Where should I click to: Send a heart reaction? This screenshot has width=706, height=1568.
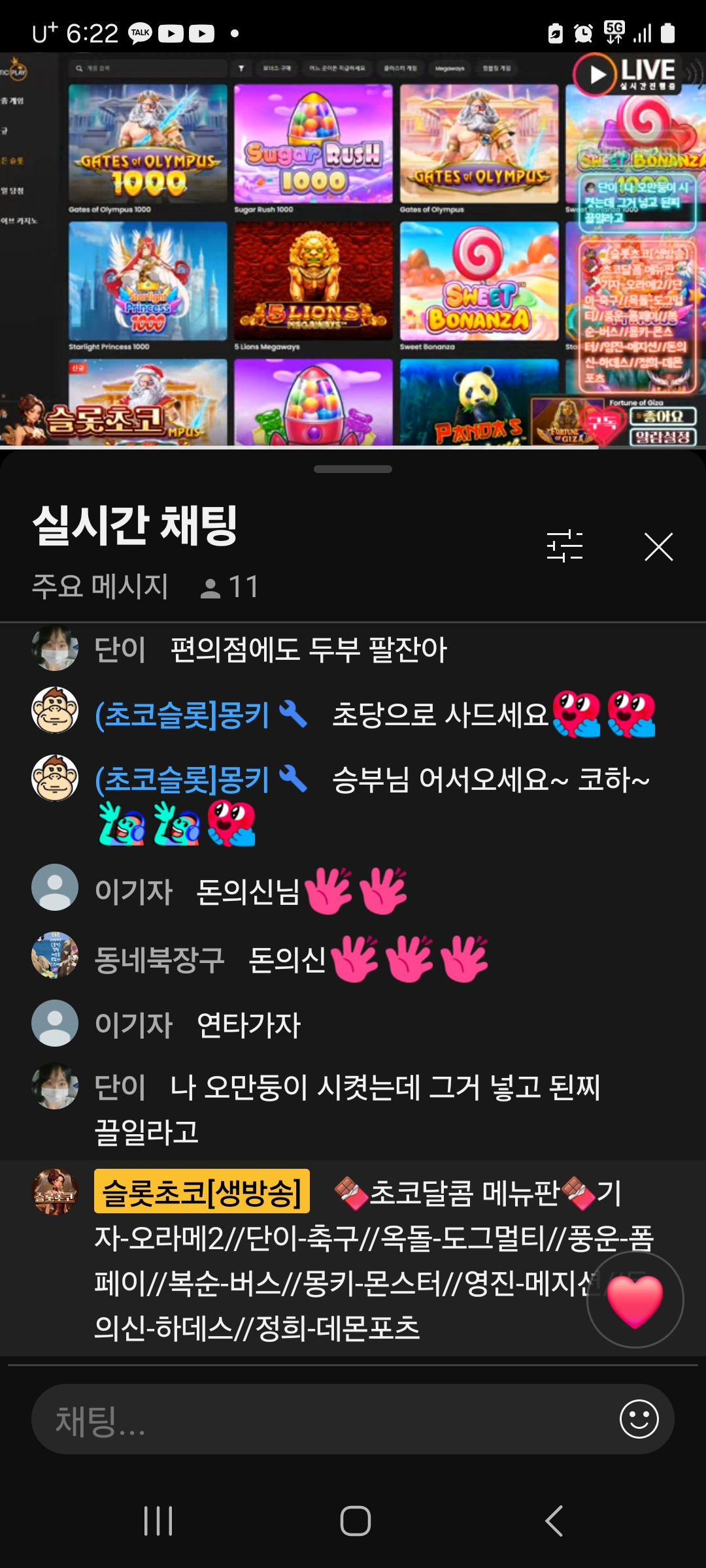tap(635, 1299)
